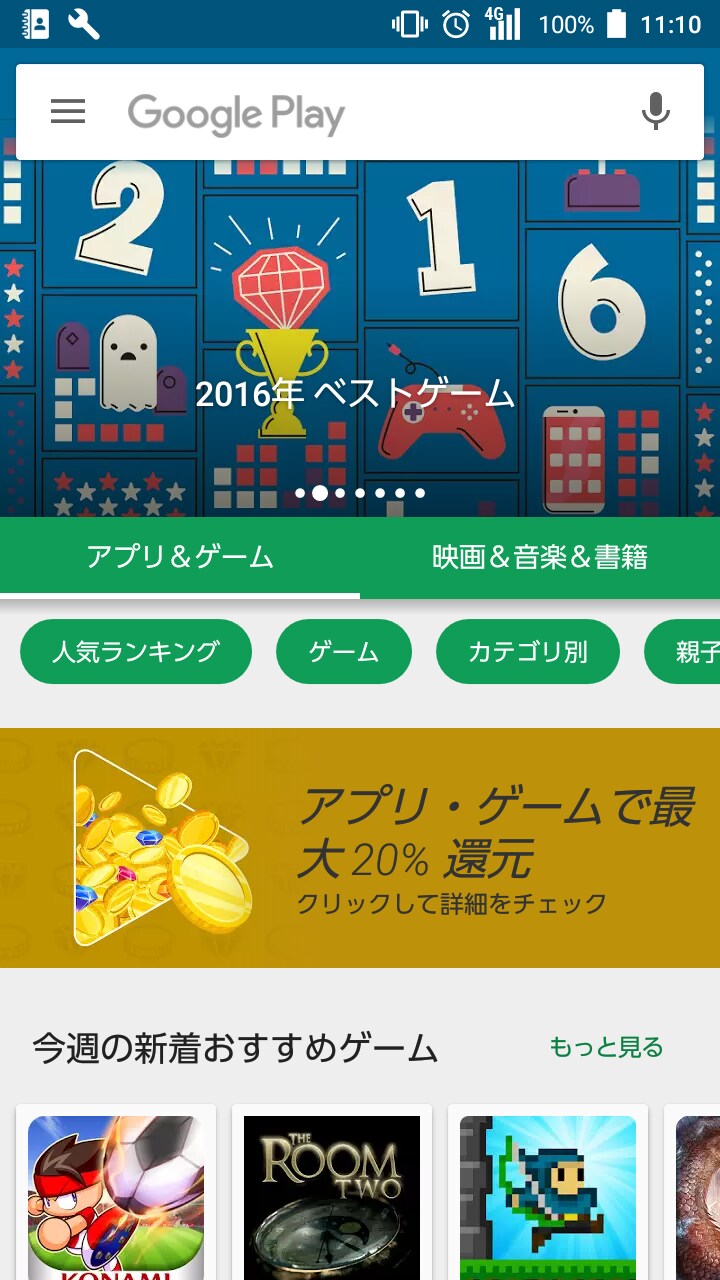The image size is (720, 1280).
Task: Open the 2016年 ベストゲーム banner
Action: tap(360, 338)
